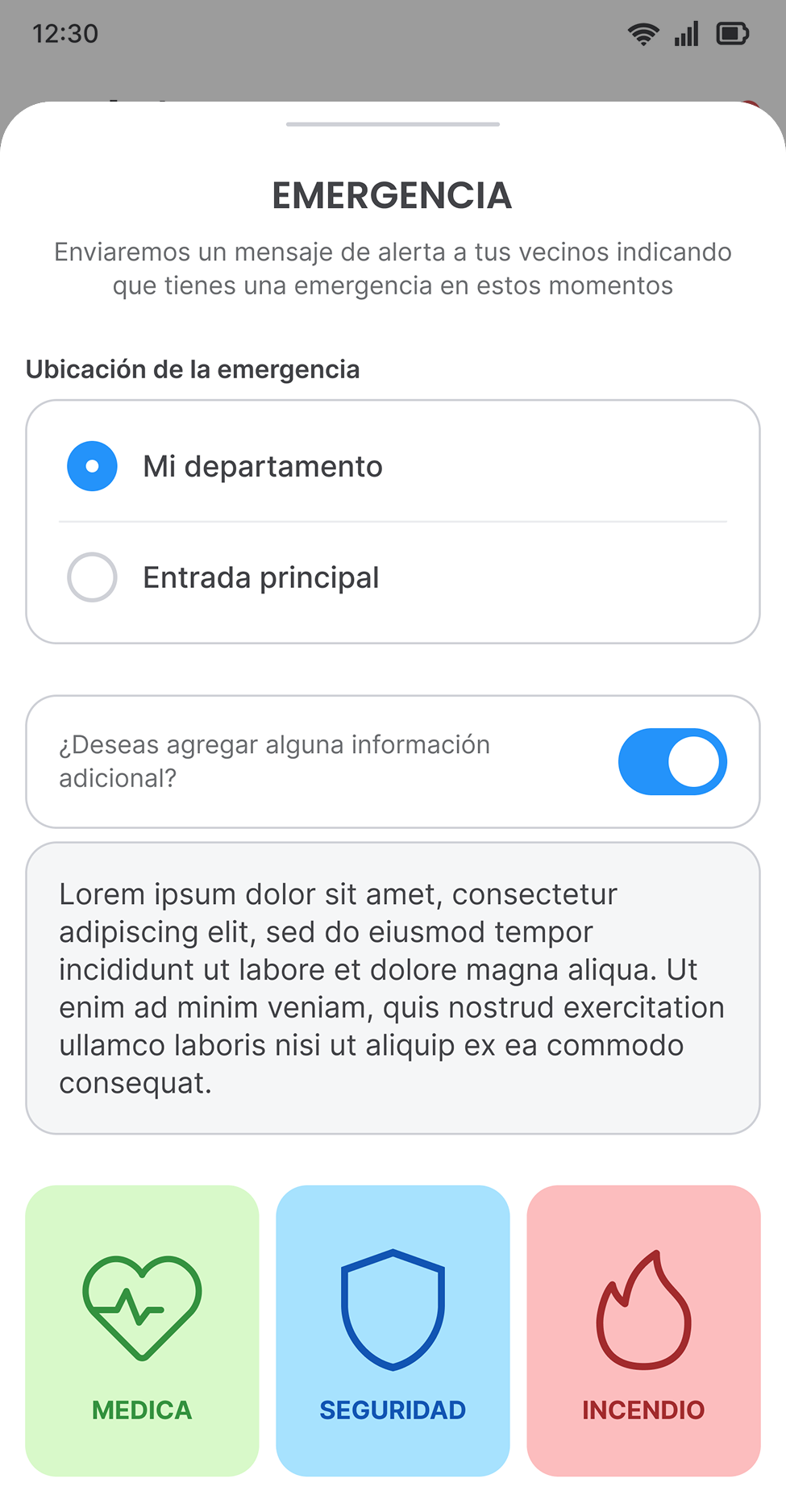The height and width of the screenshot is (1512, 786).
Task: Send a SEGURIDAD emergency alert
Action: pos(393,1331)
